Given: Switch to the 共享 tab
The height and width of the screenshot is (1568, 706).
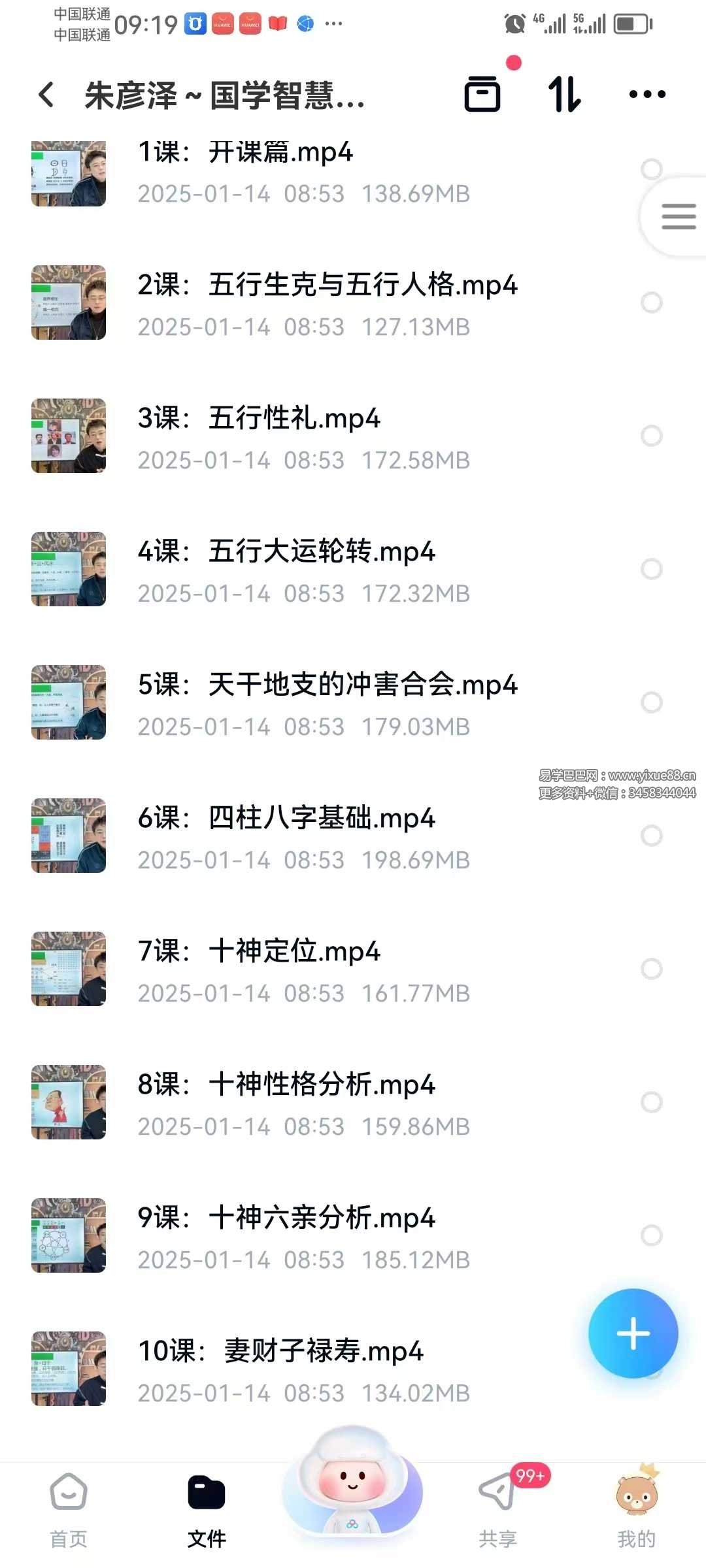Looking at the screenshot, I should click(498, 1510).
